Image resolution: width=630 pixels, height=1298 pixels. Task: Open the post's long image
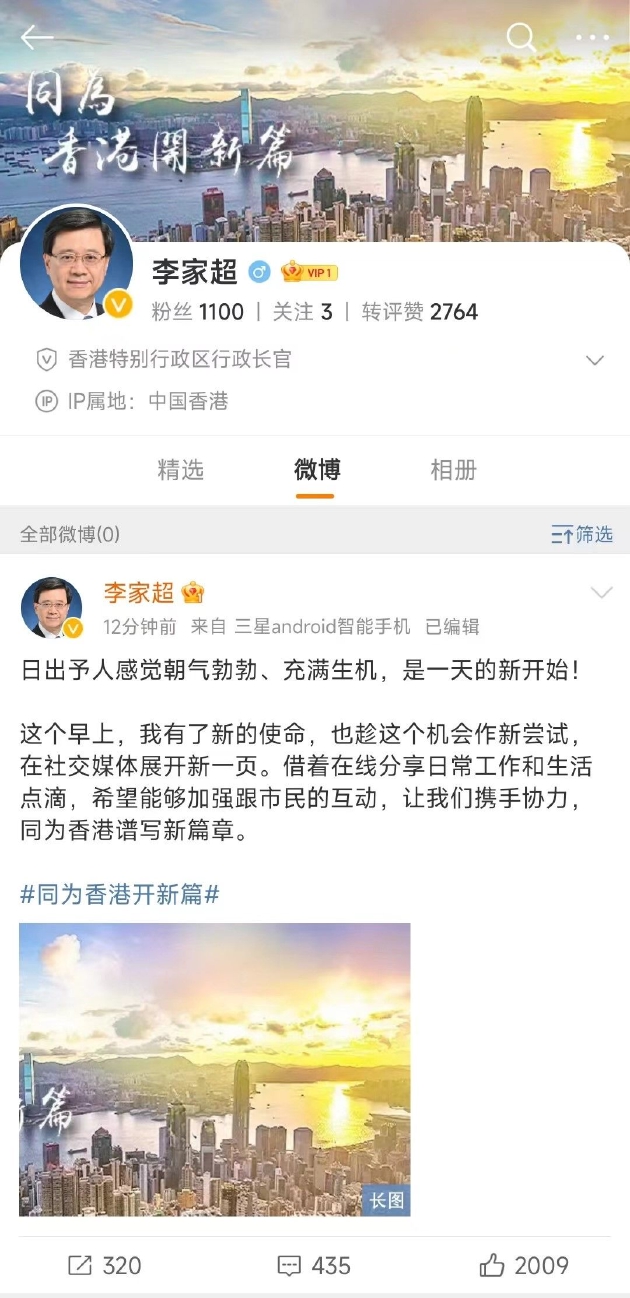(x=215, y=1069)
